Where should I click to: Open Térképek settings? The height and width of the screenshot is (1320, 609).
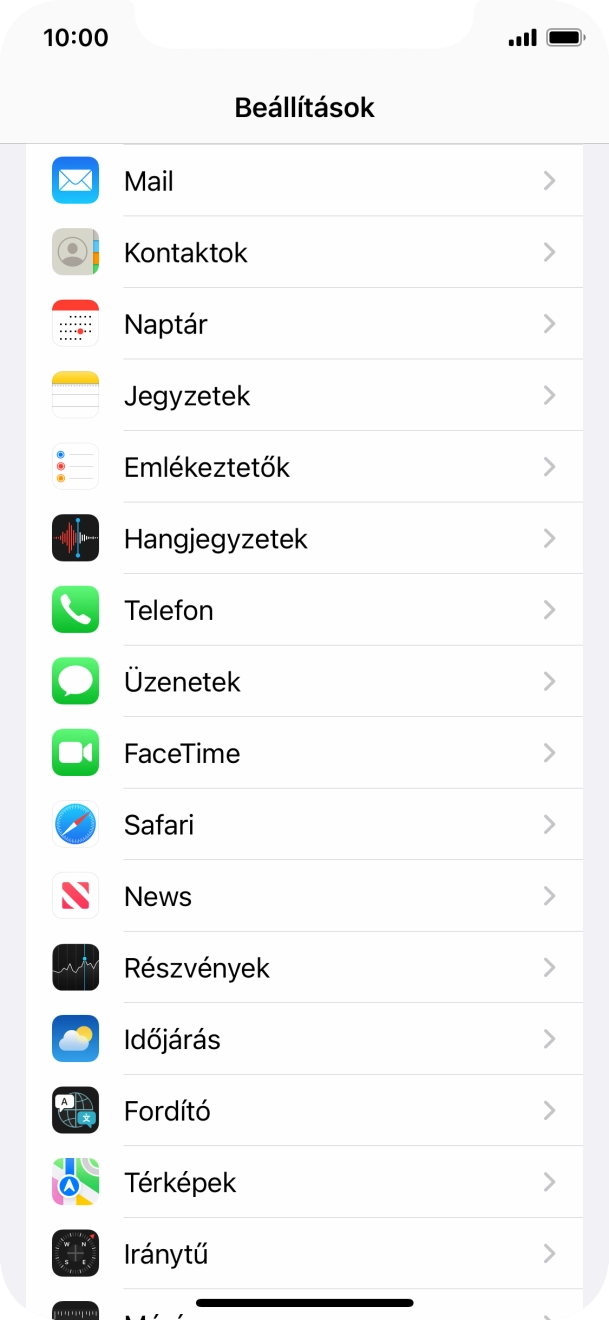pos(304,1182)
